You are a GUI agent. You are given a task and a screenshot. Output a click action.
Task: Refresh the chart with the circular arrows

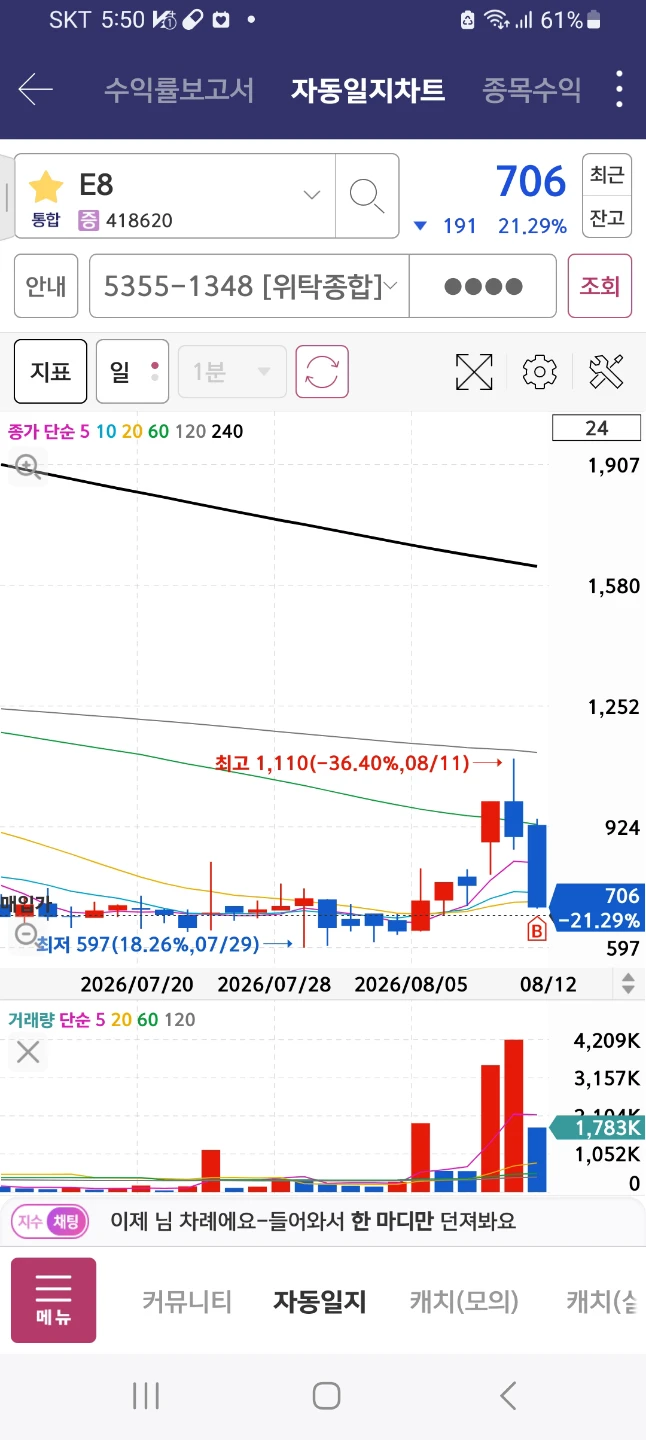click(x=322, y=372)
